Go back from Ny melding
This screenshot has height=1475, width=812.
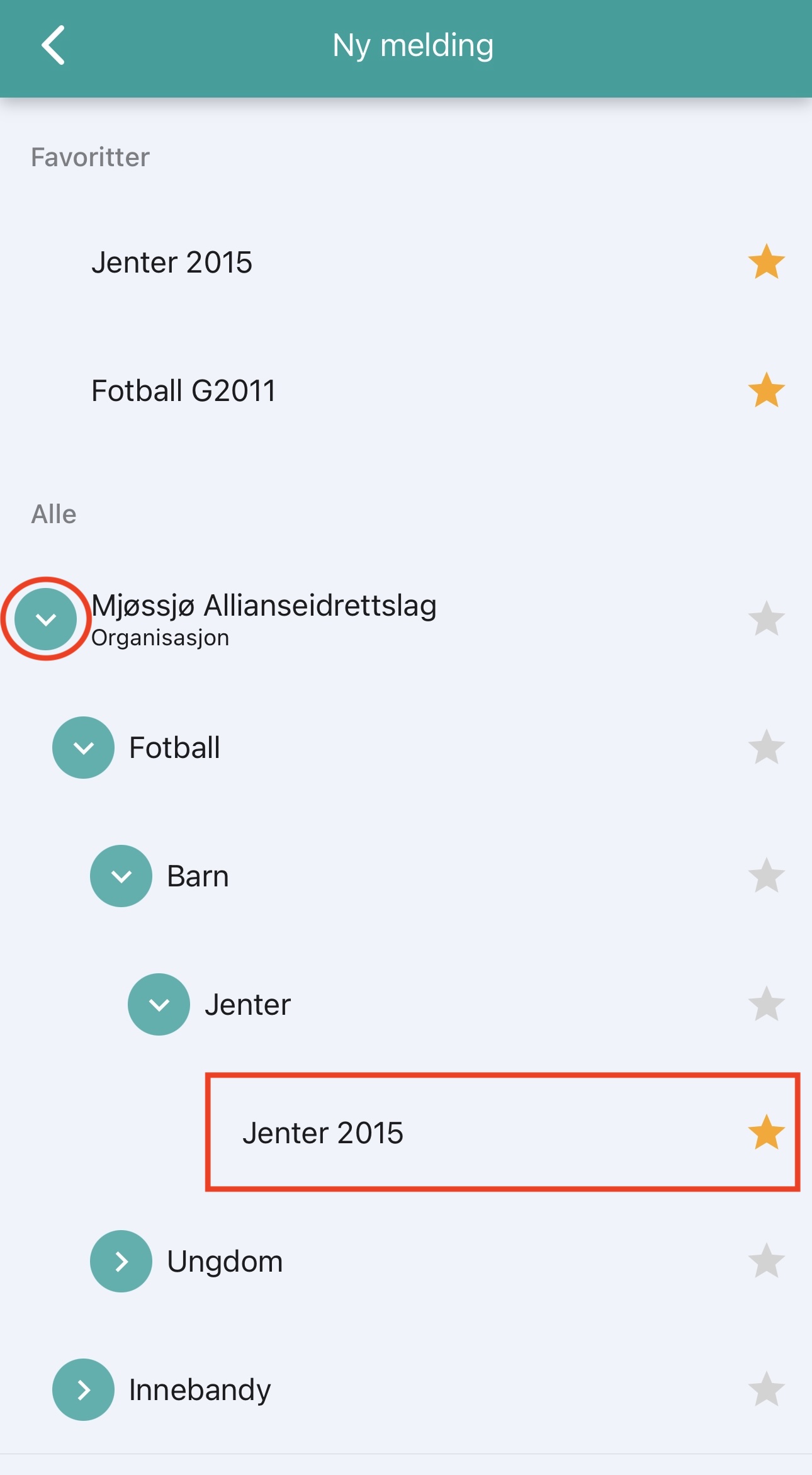point(54,45)
